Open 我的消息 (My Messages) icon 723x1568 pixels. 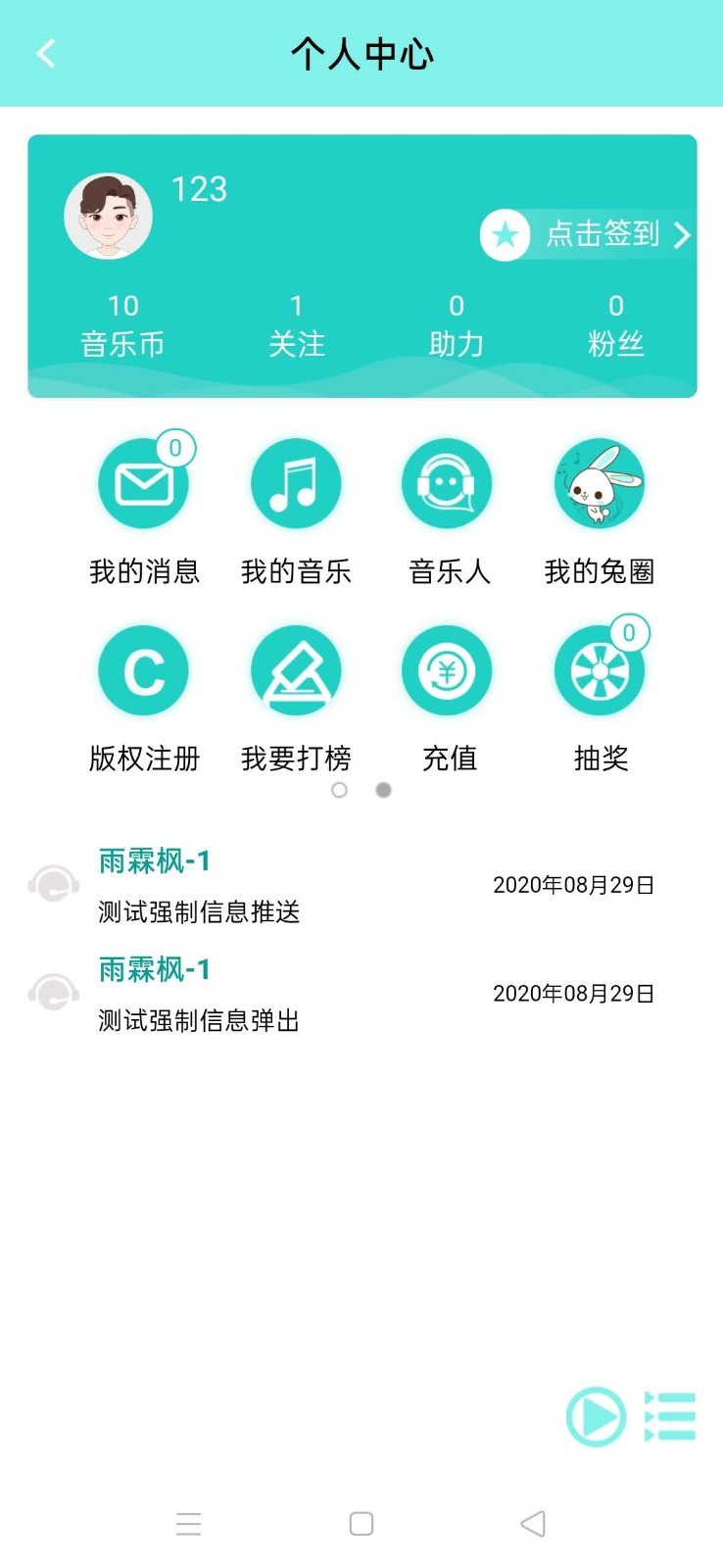143,483
